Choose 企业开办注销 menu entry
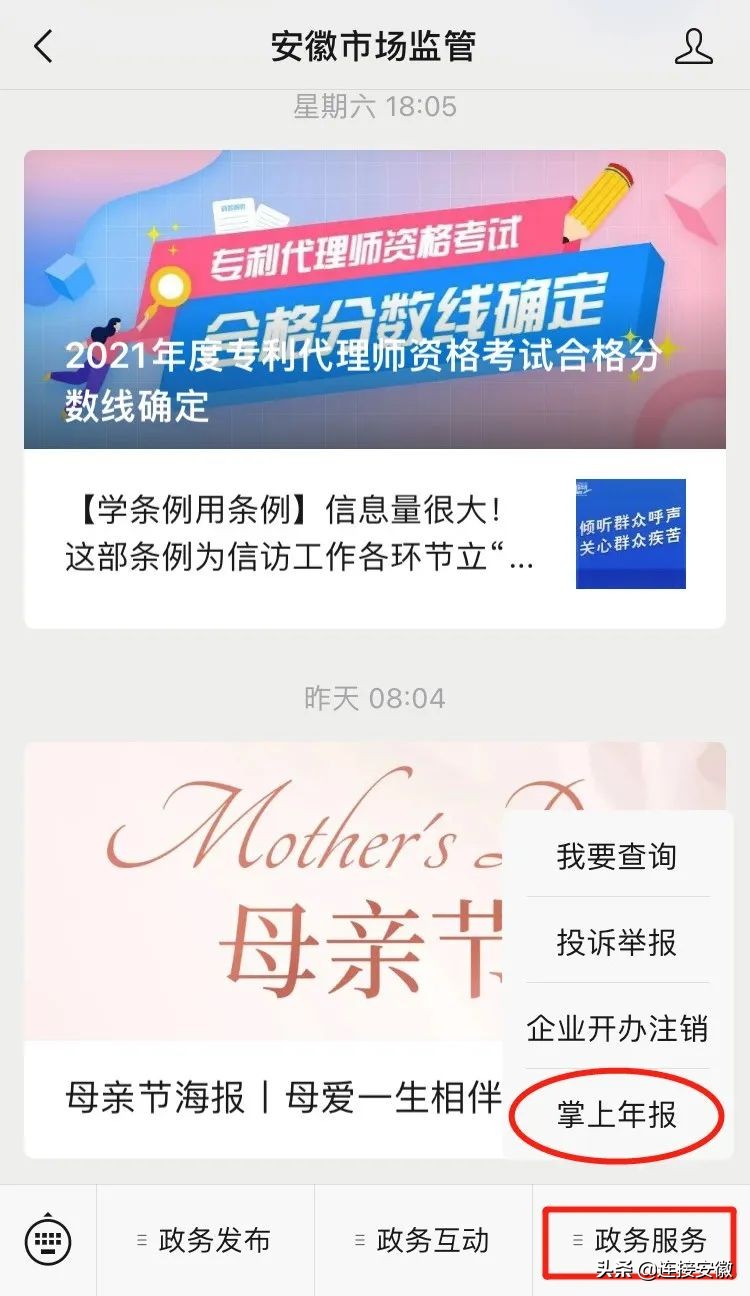This screenshot has width=750, height=1296. pos(616,1027)
